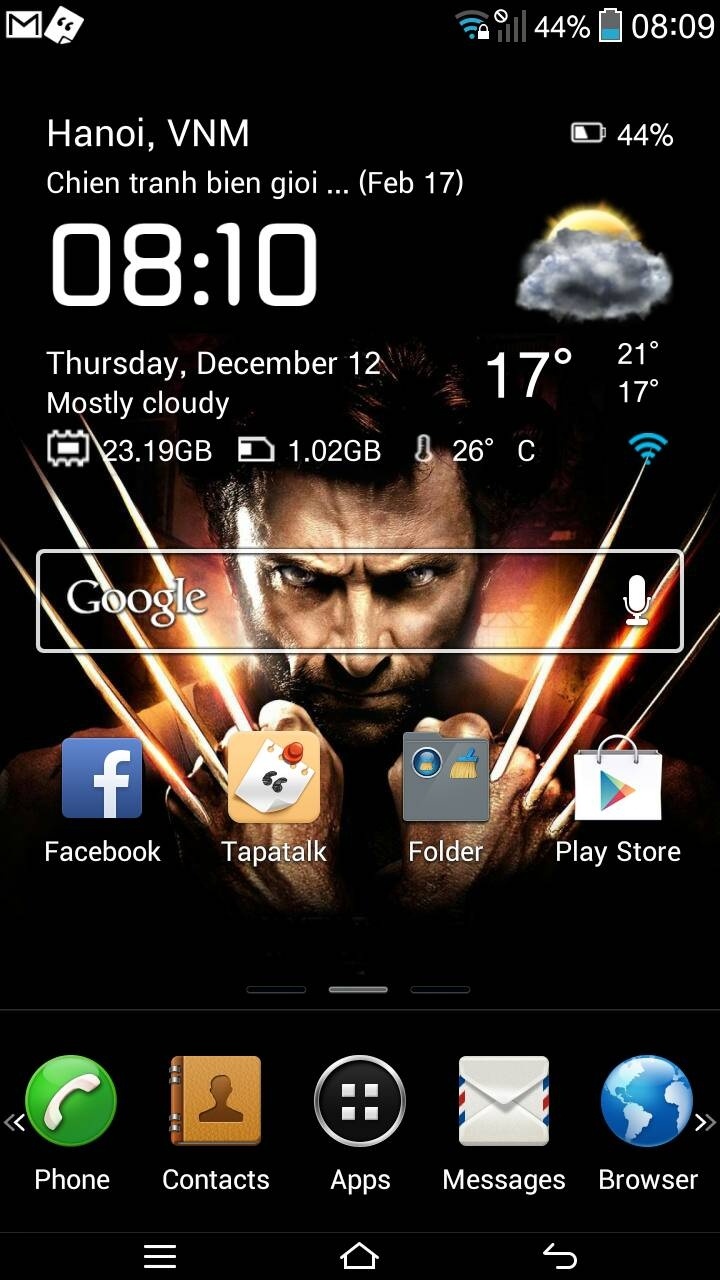Tap the system back button
Viewport: 720px width, 1280px height.
[560, 1256]
